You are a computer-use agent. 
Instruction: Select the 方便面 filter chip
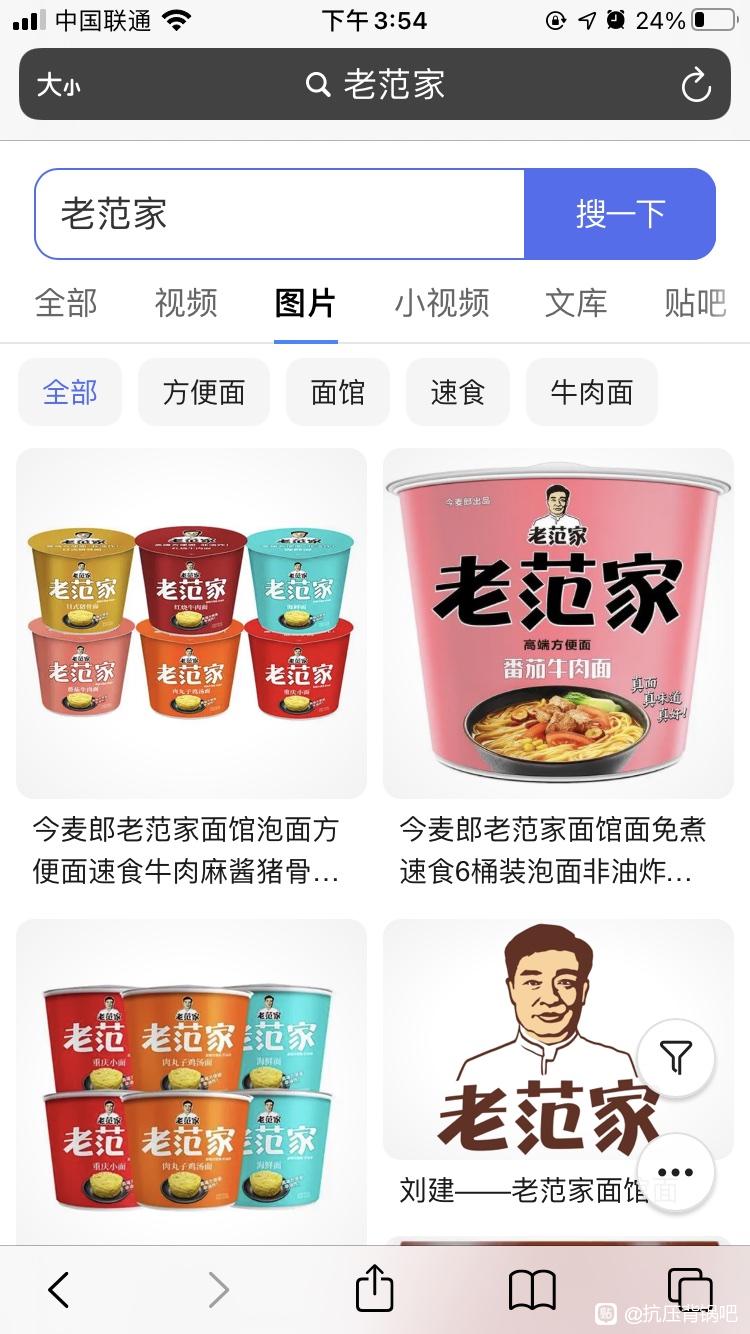coord(203,393)
